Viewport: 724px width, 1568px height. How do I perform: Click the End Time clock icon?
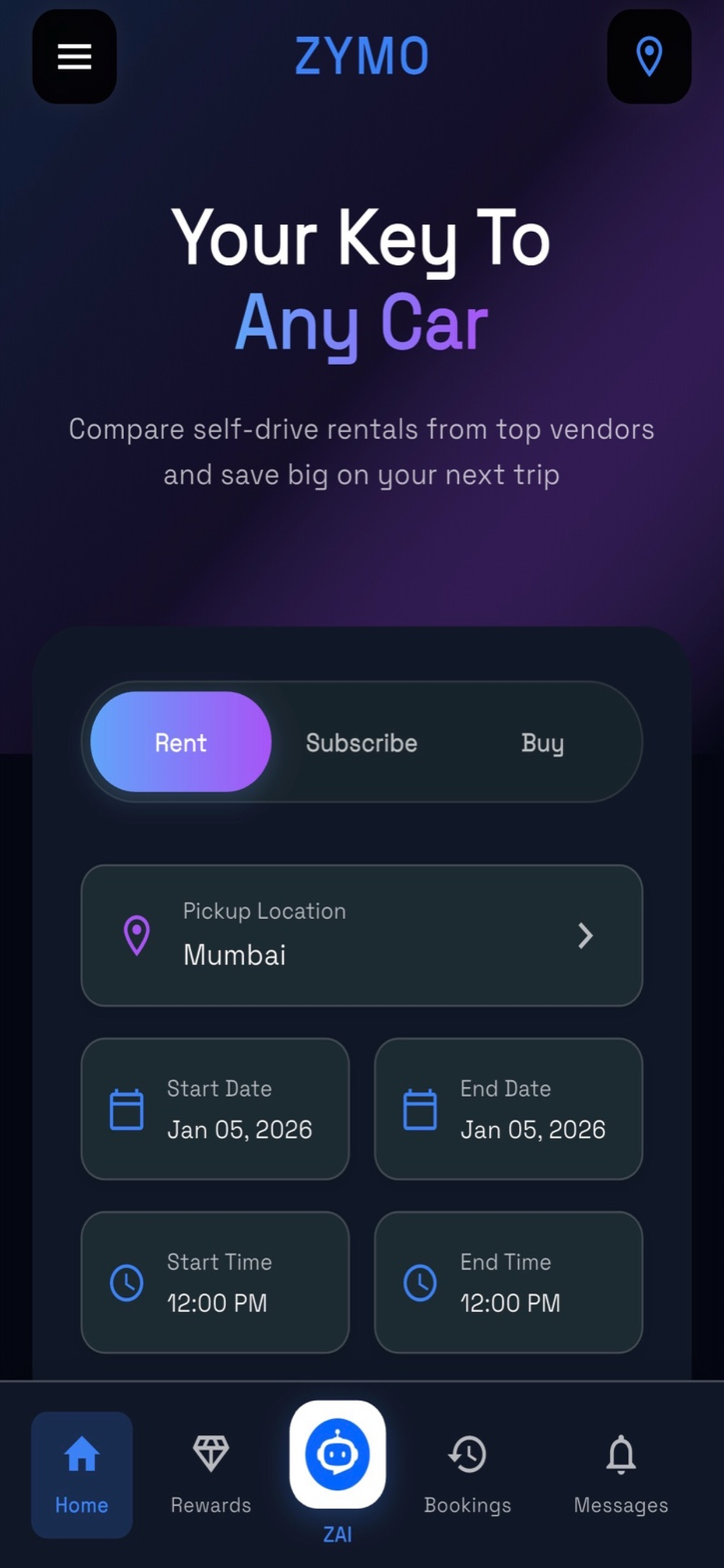point(421,1282)
